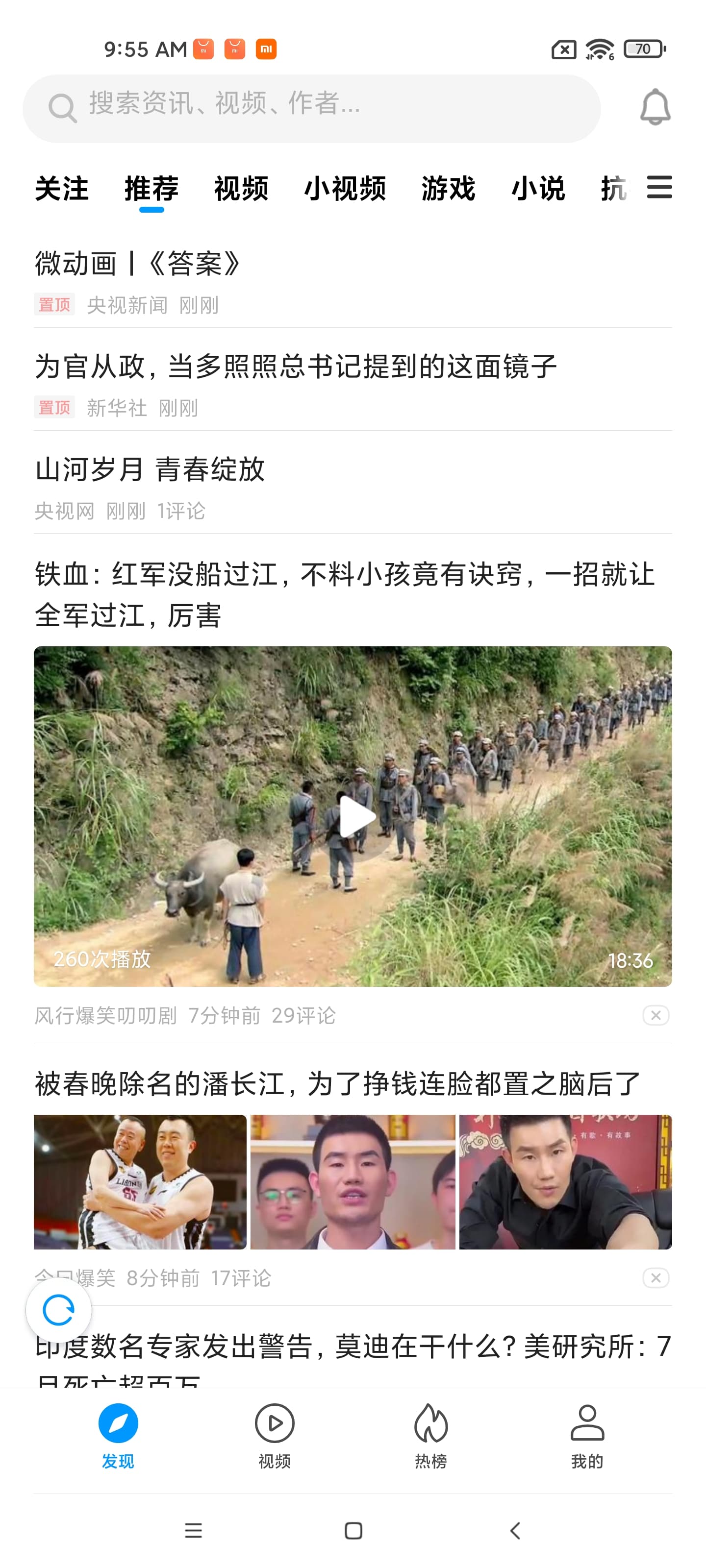Select the 小视频 tab
The image size is (706, 1568).
(345, 188)
